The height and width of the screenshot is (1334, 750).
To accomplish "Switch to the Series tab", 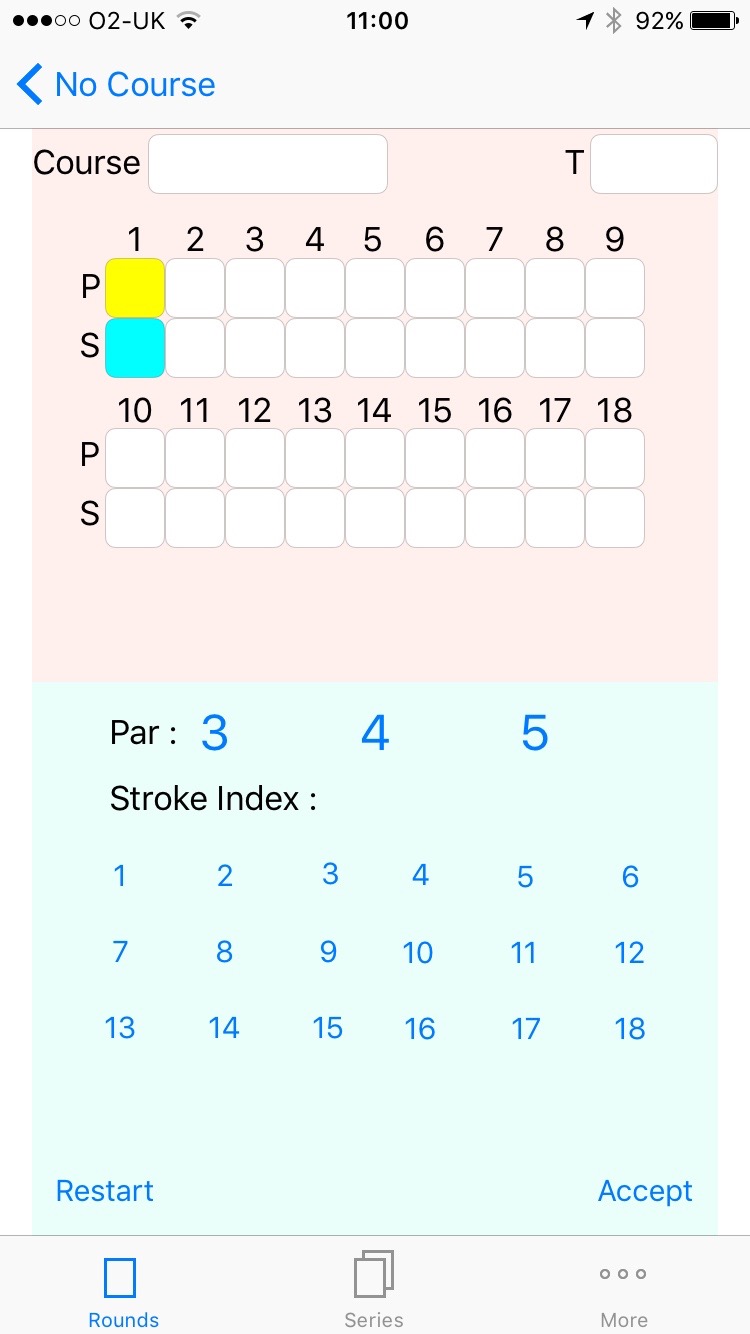I will pyautogui.click(x=374, y=1290).
